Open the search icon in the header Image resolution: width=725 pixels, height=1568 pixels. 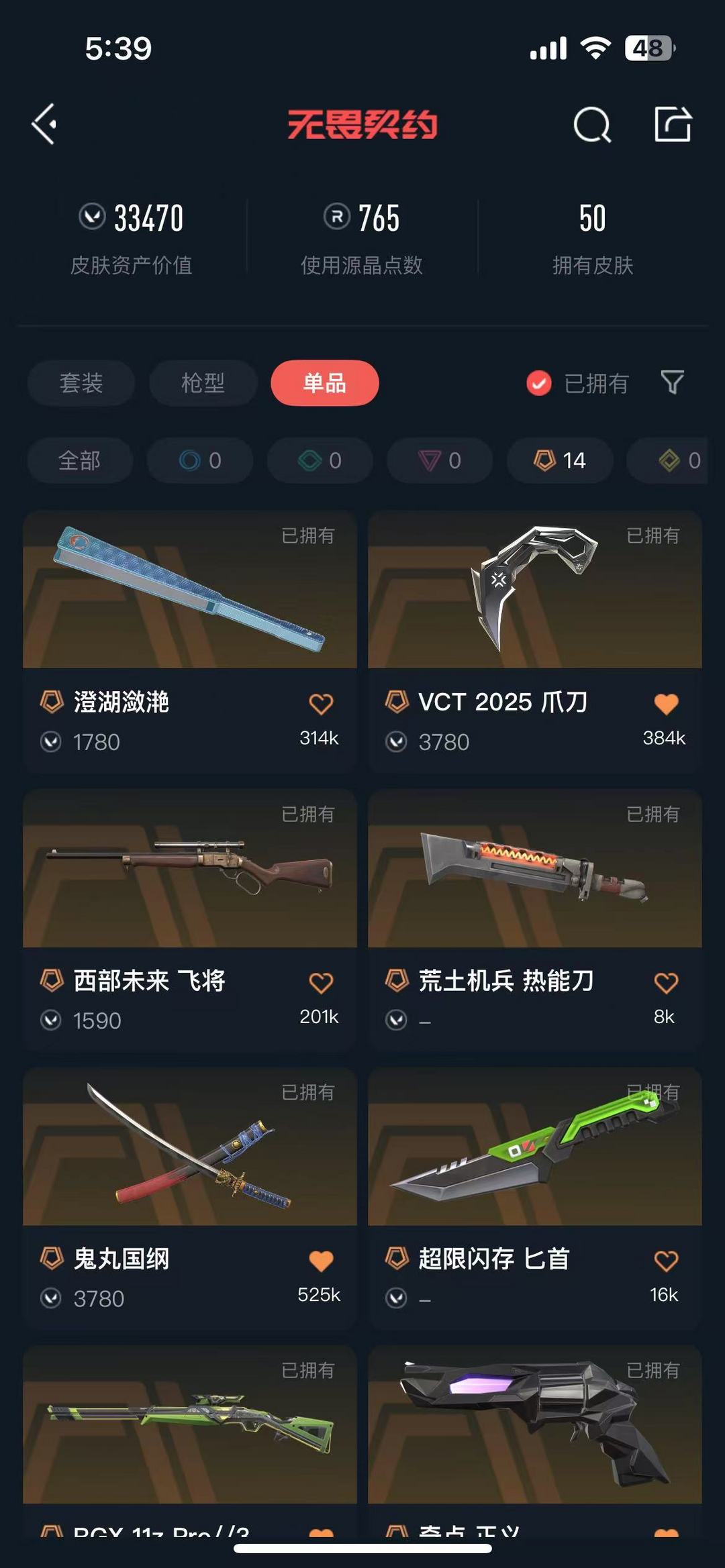pos(592,125)
